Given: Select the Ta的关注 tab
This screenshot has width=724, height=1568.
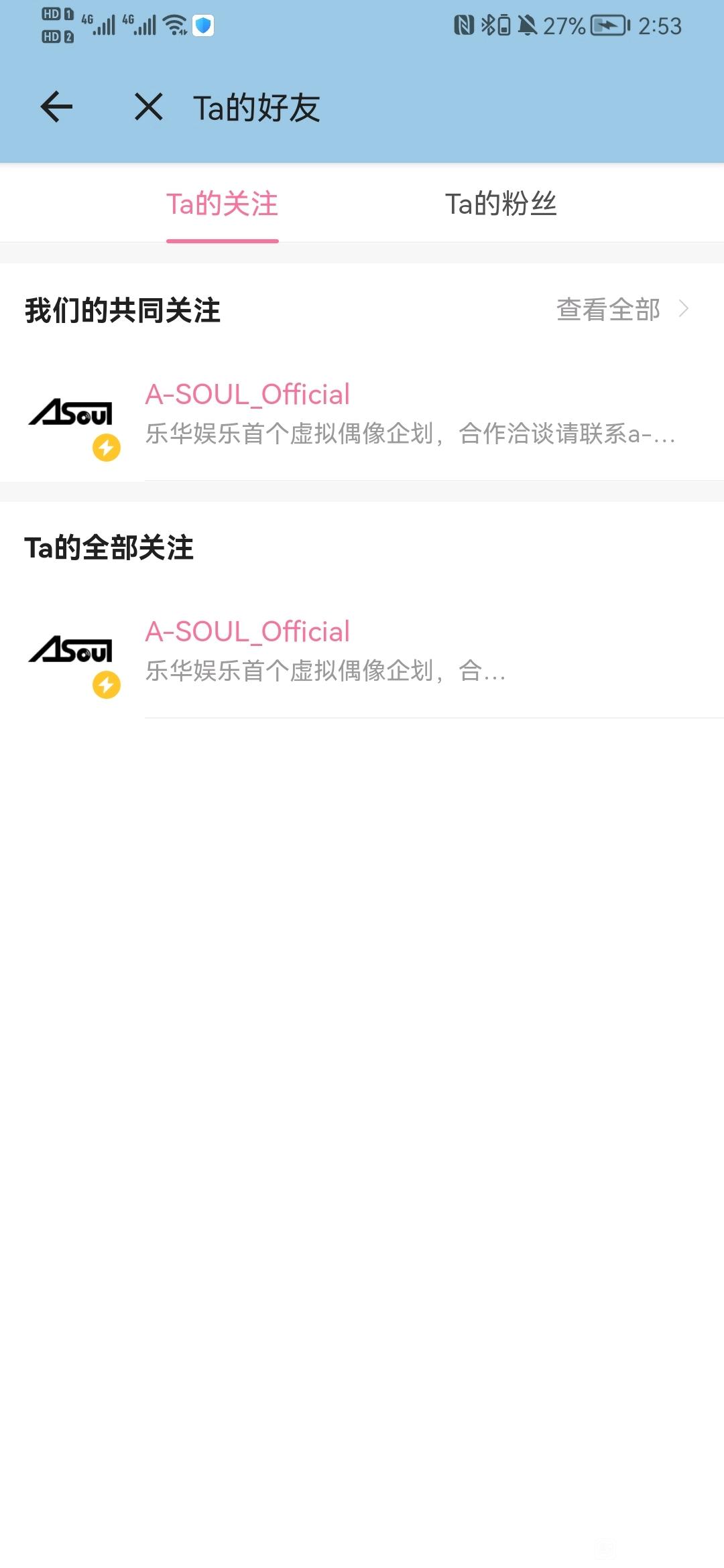Looking at the screenshot, I should [x=222, y=204].
